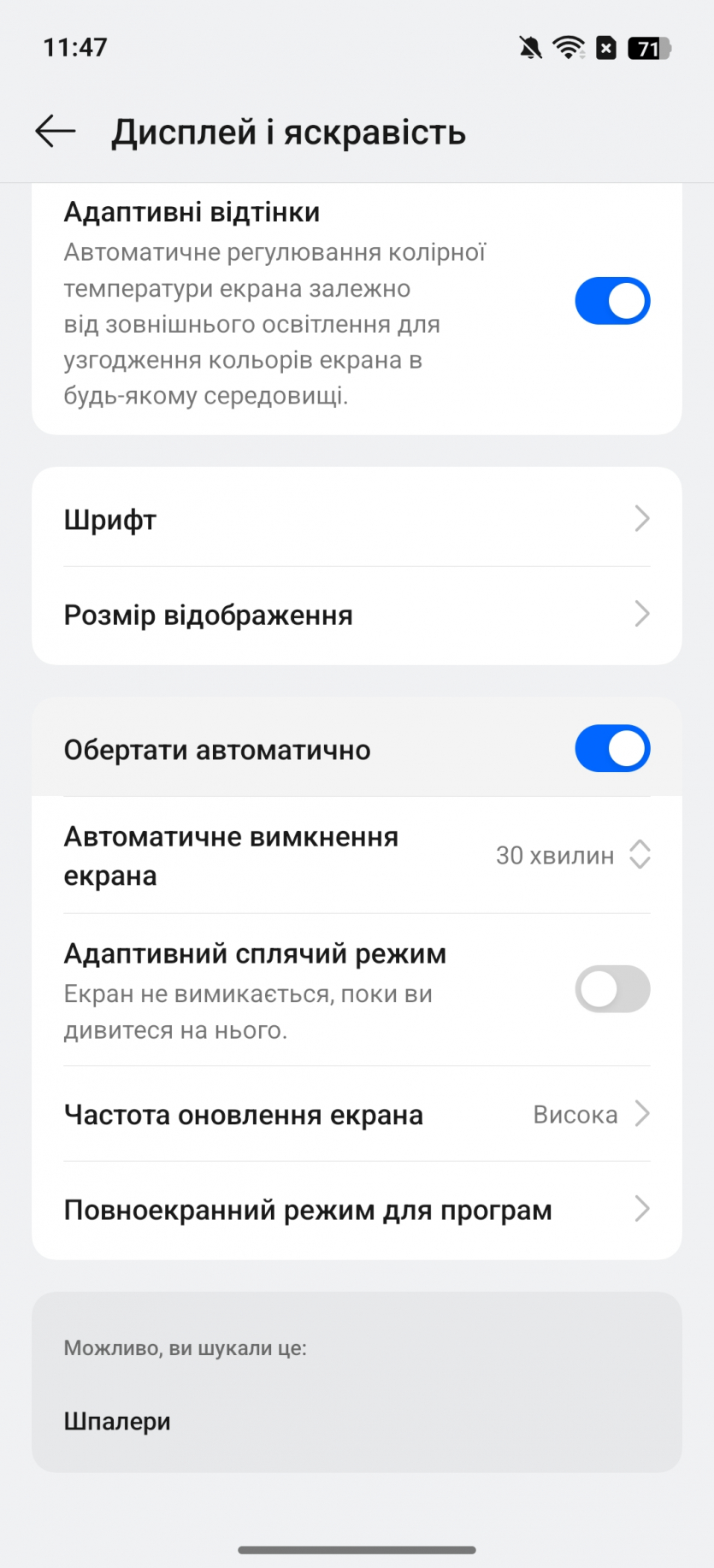Open Повноекранний режим для програм
This screenshot has width=714, height=1568.
click(x=357, y=1210)
